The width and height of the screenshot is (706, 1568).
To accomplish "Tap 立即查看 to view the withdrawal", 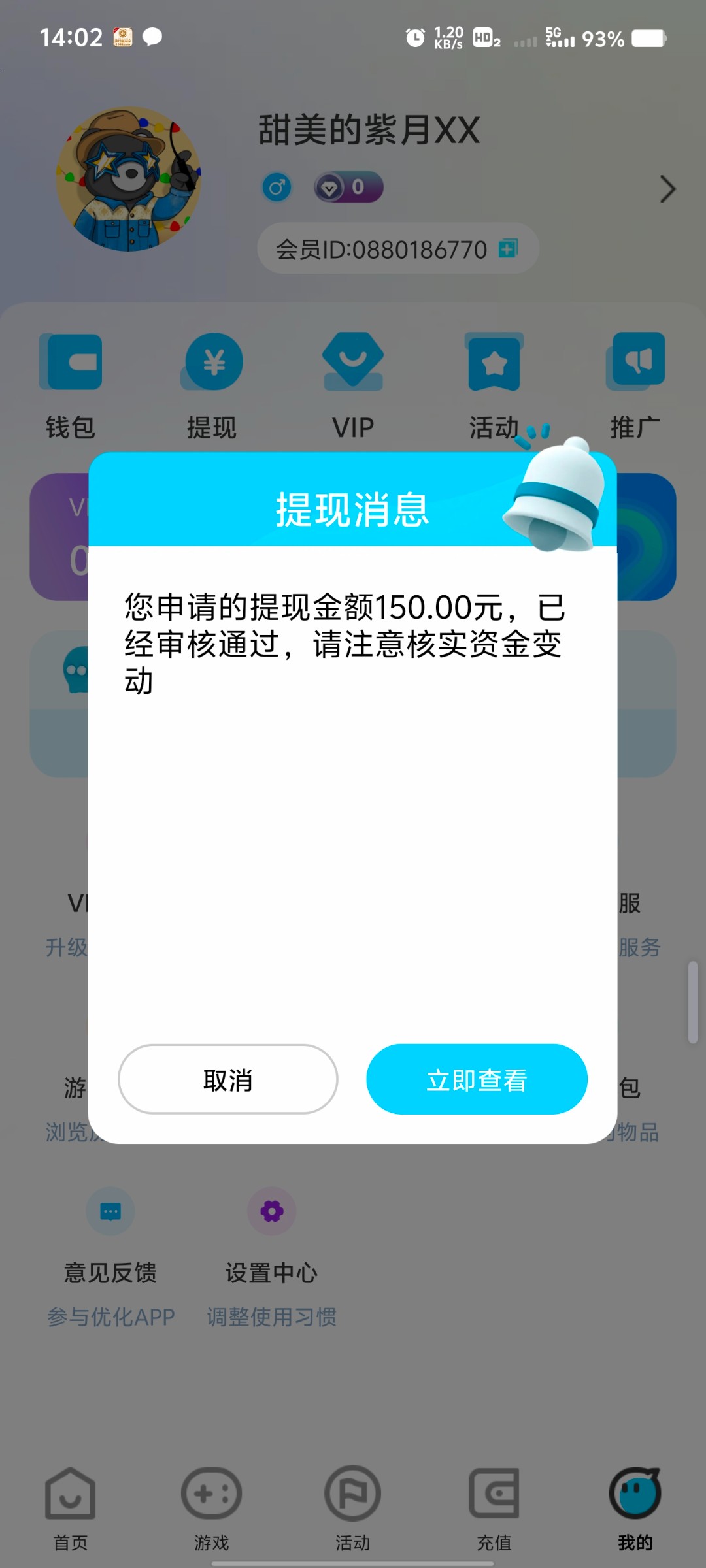I will (x=477, y=1079).
